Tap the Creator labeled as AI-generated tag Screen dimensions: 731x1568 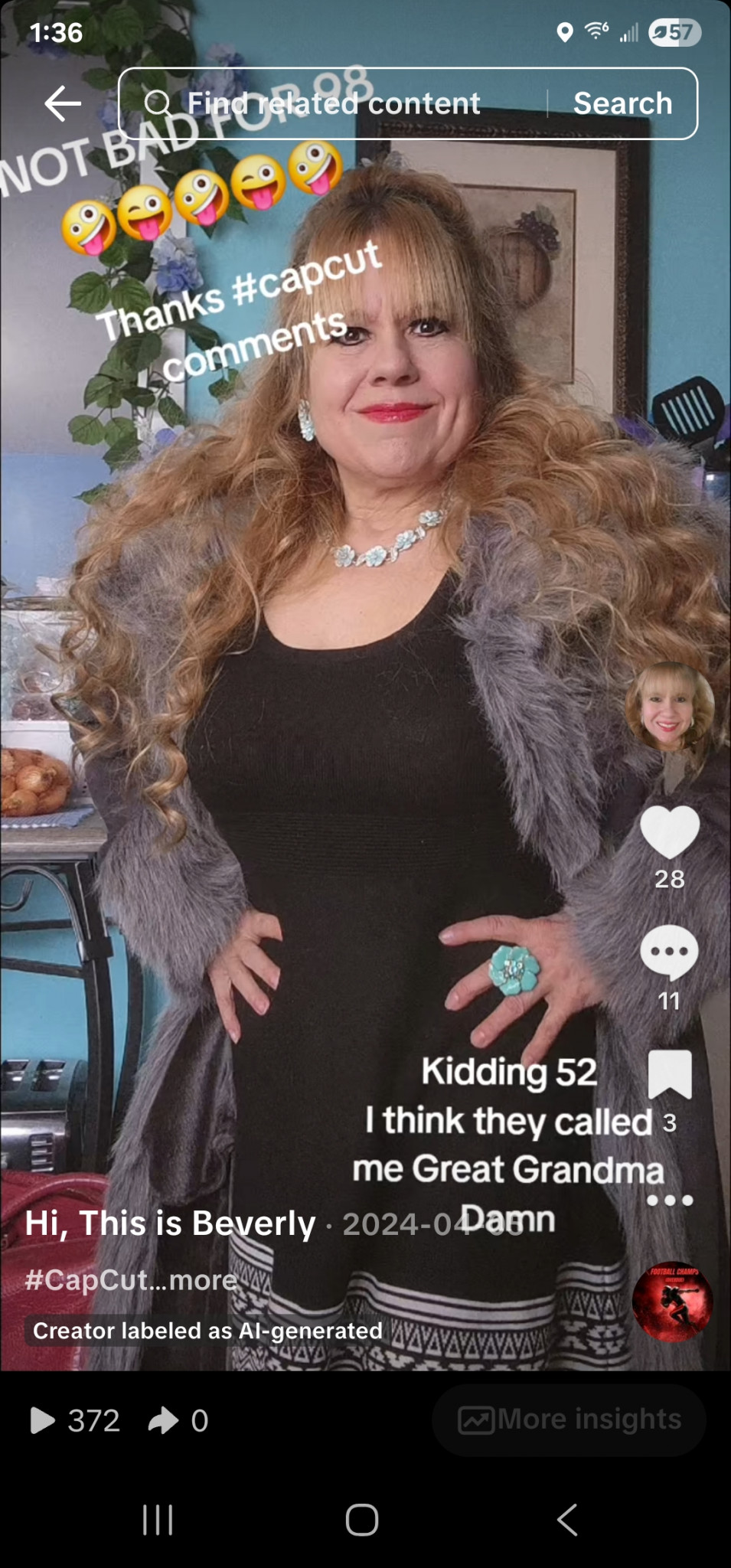click(x=207, y=1331)
